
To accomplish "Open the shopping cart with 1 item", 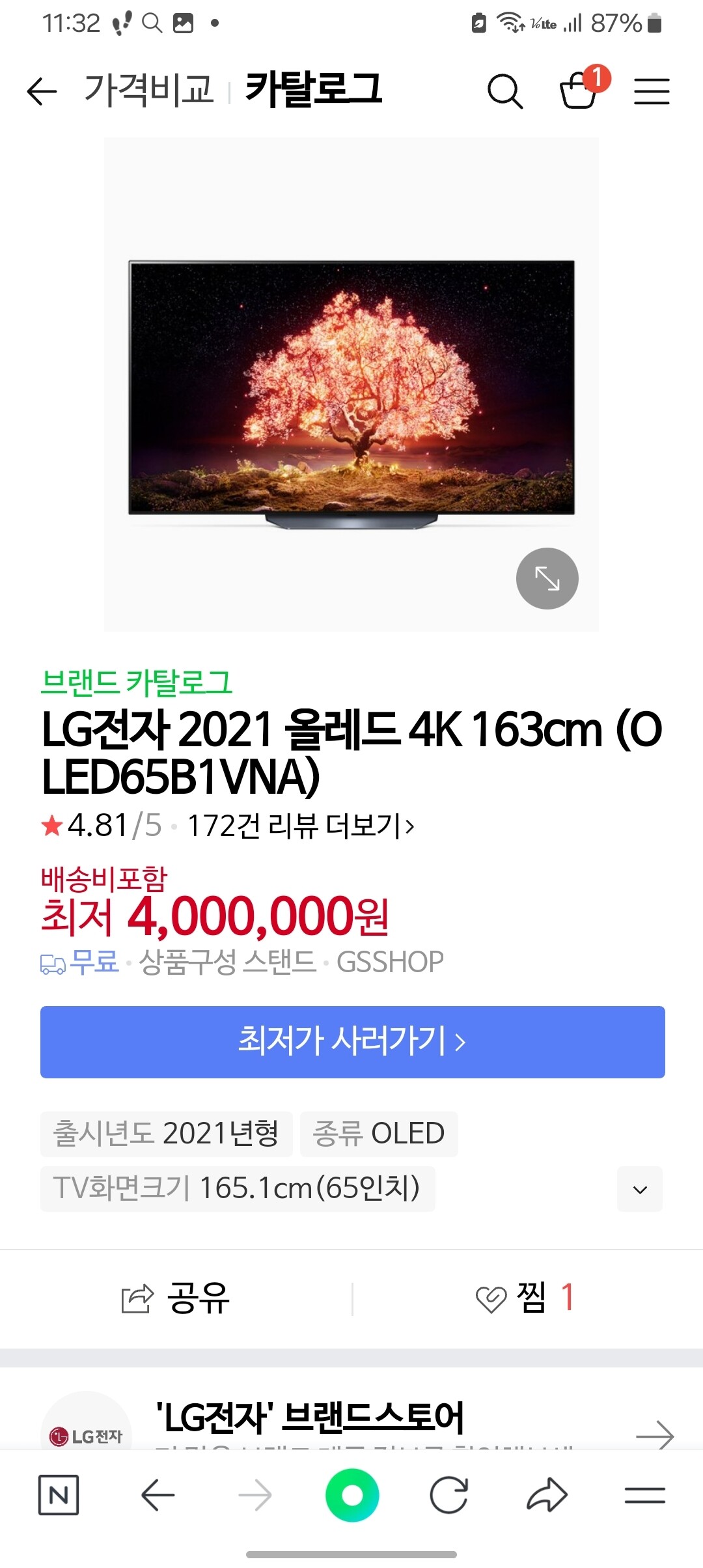I will pos(578,92).
